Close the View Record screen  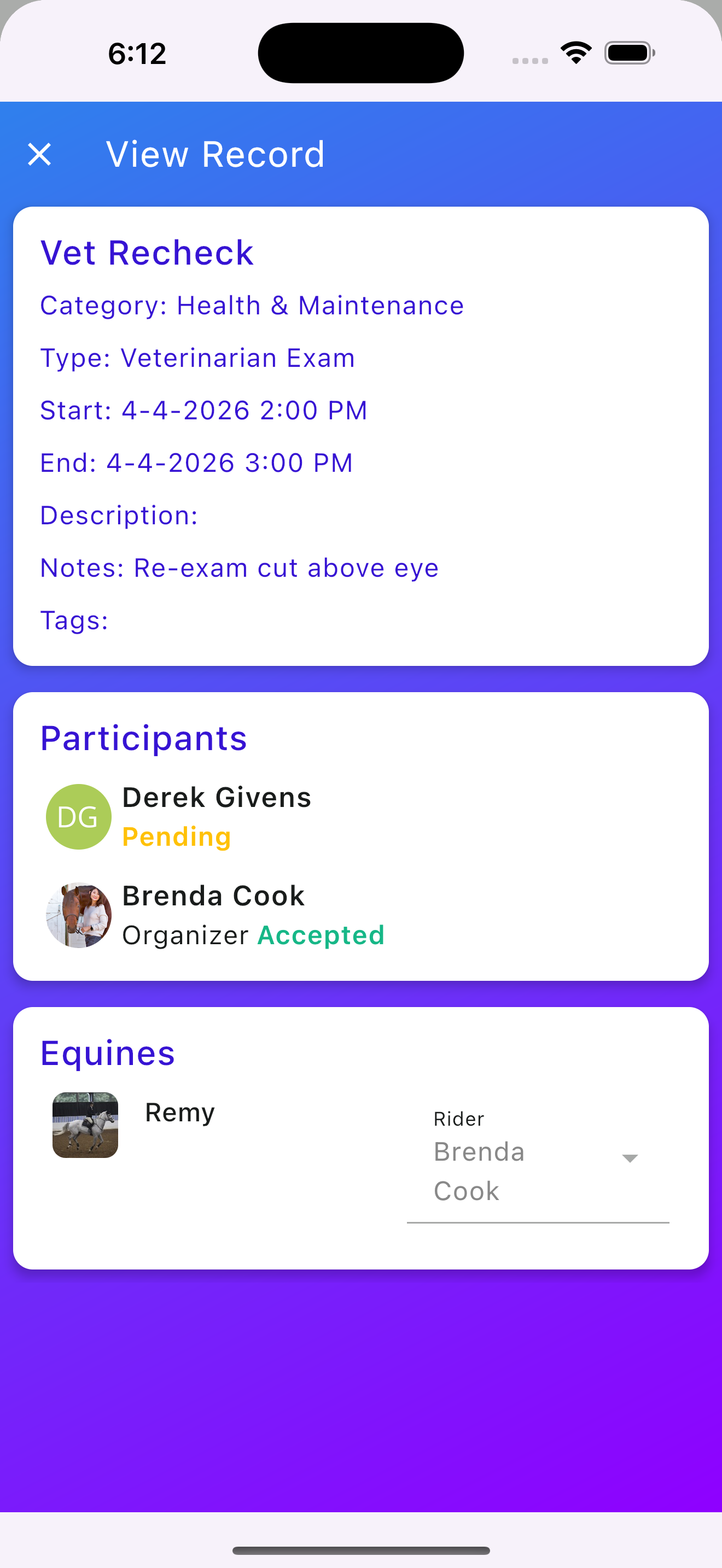point(40,154)
